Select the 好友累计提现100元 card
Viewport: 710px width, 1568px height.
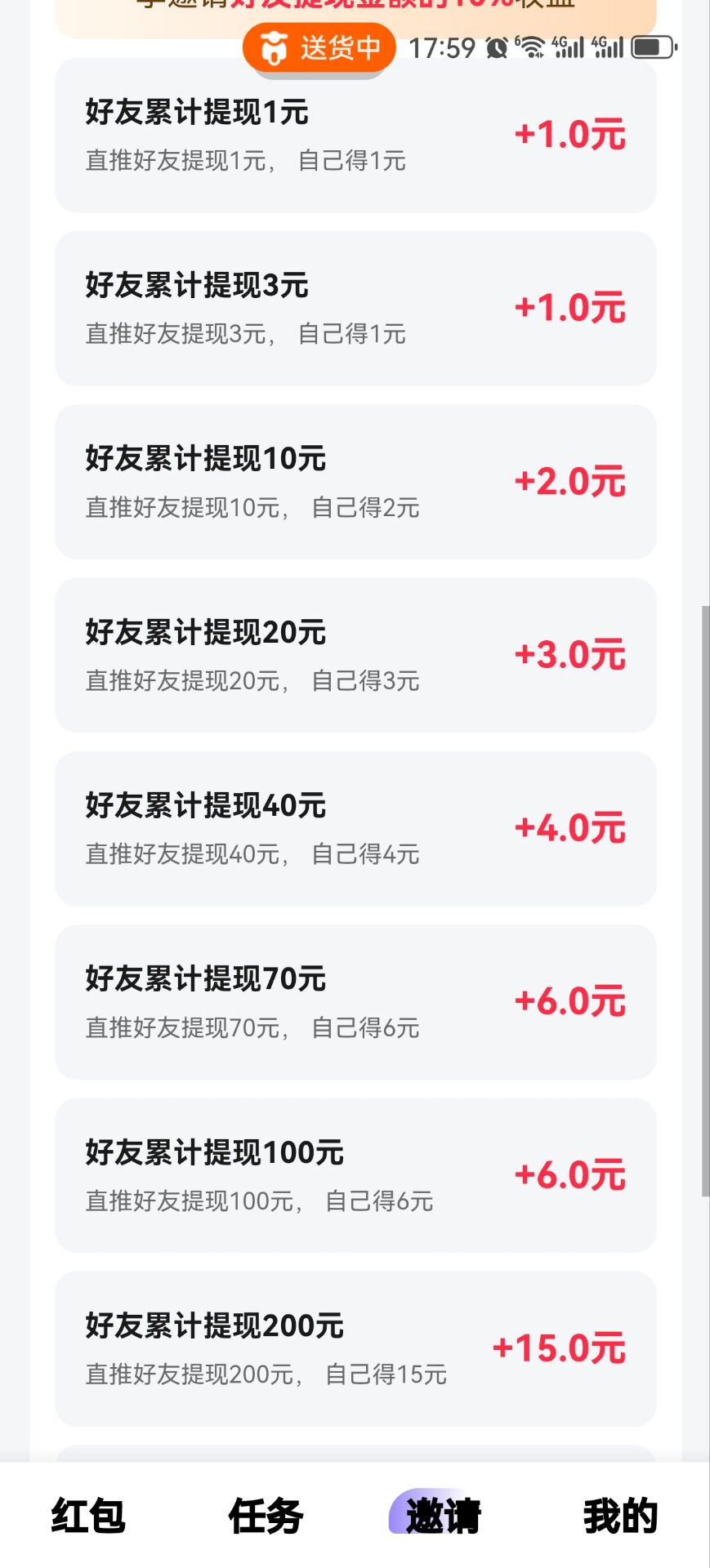point(355,1175)
